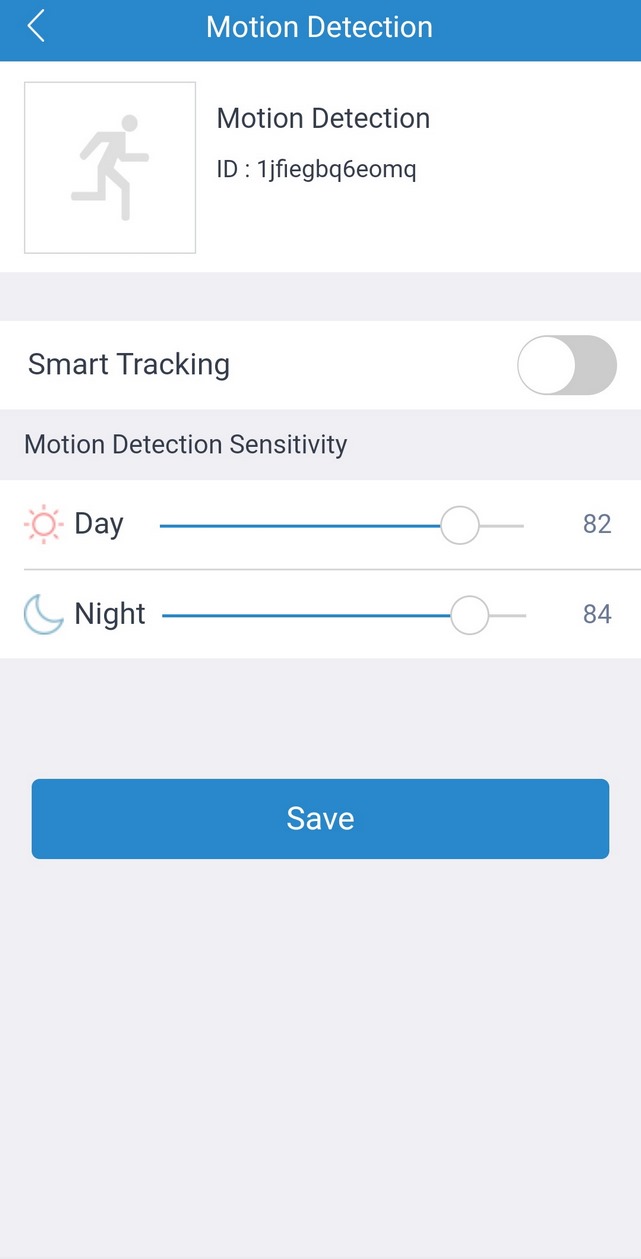Enable the Smart Tracking switch
This screenshot has height=1259, width=641.
pyautogui.click(x=566, y=365)
